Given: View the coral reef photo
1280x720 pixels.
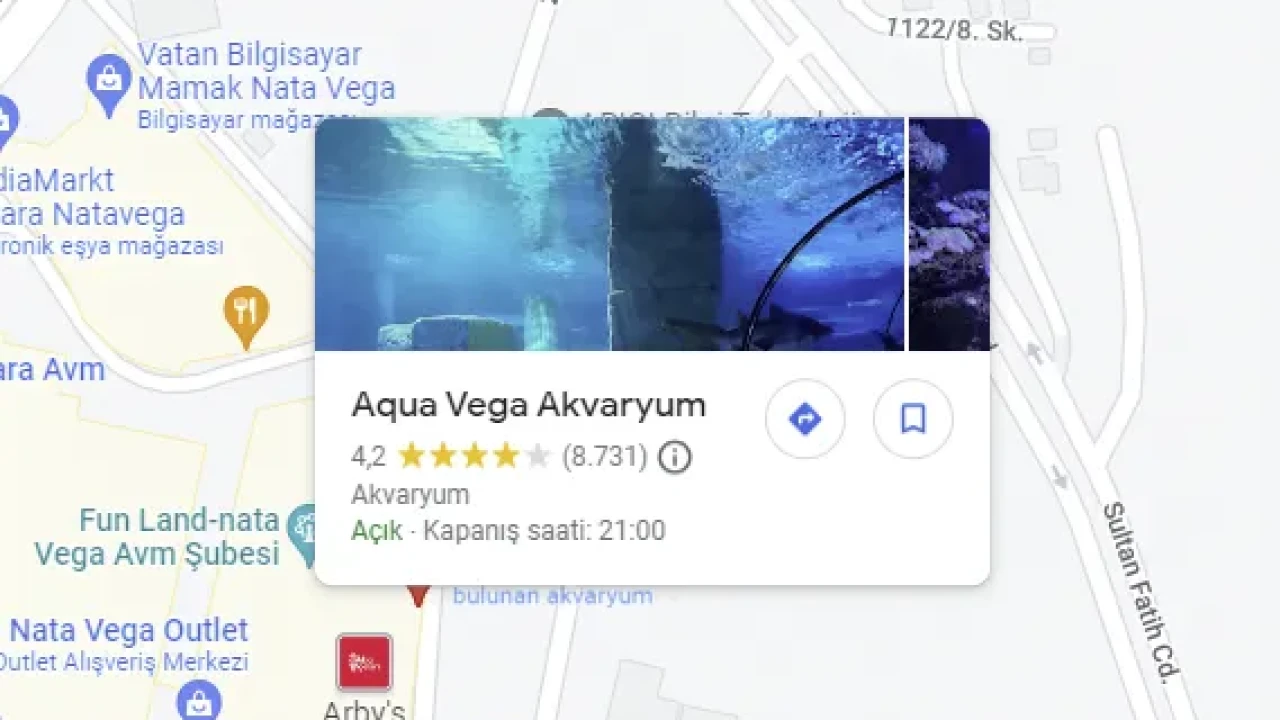Looking at the screenshot, I should point(948,234).
